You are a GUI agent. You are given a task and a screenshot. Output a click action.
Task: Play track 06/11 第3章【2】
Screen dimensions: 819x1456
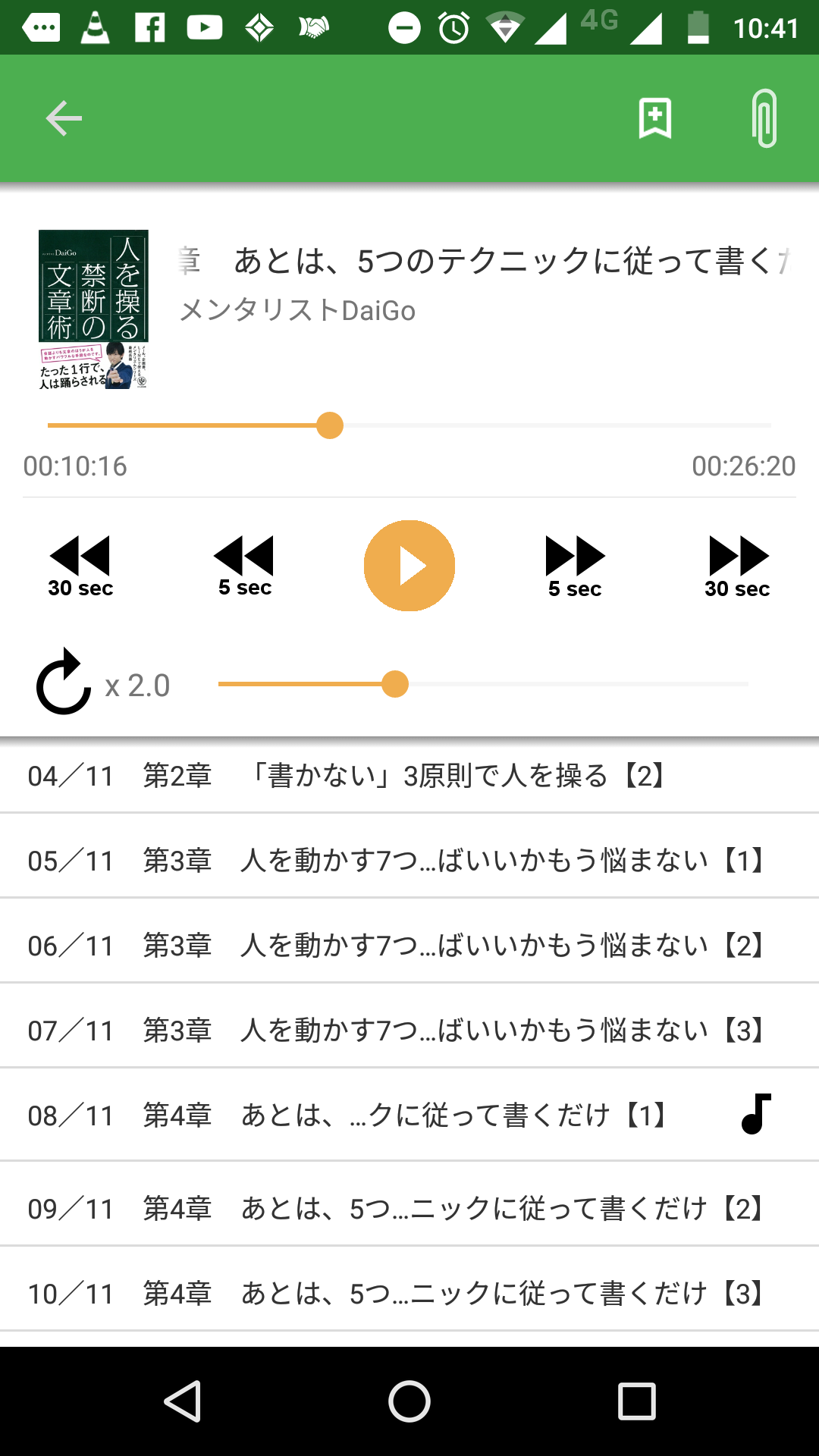(x=409, y=946)
